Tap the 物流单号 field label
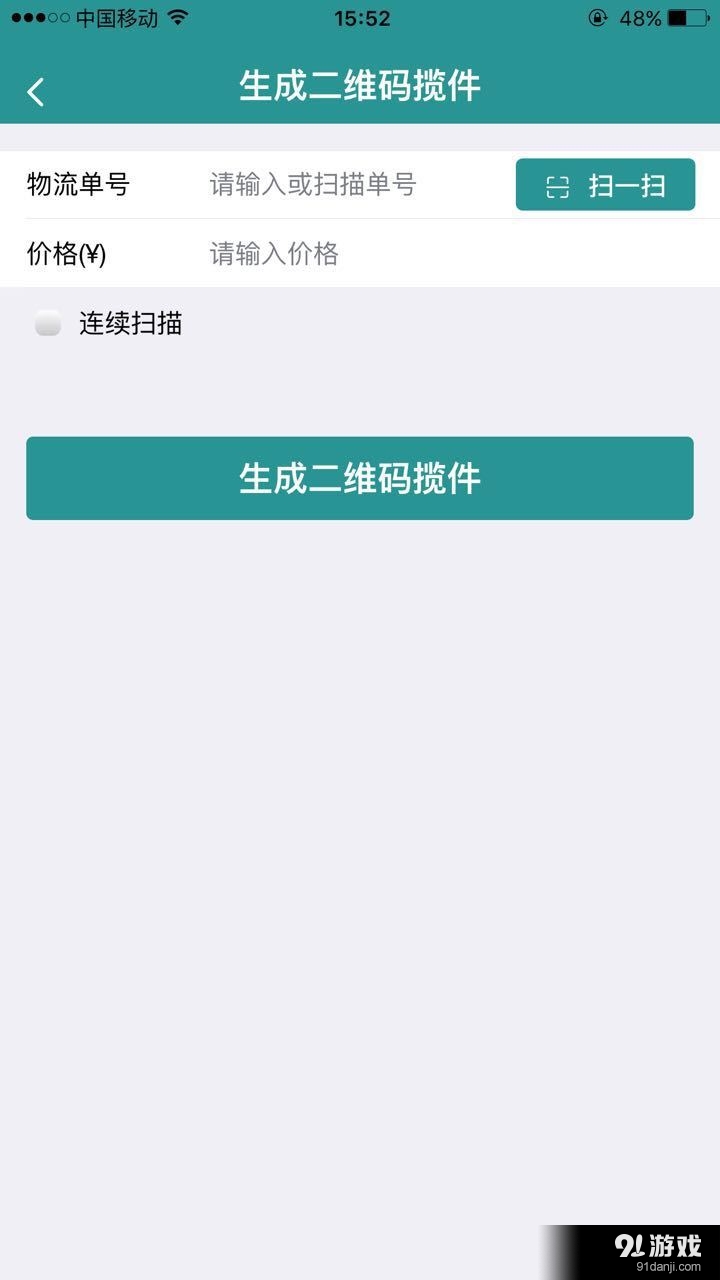 pos(77,184)
